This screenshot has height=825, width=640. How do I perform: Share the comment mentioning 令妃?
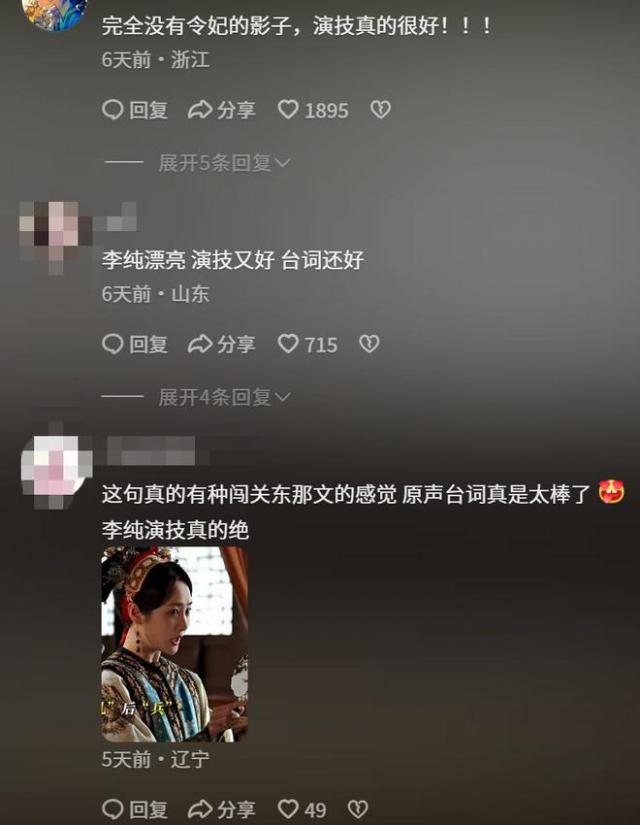tap(222, 110)
